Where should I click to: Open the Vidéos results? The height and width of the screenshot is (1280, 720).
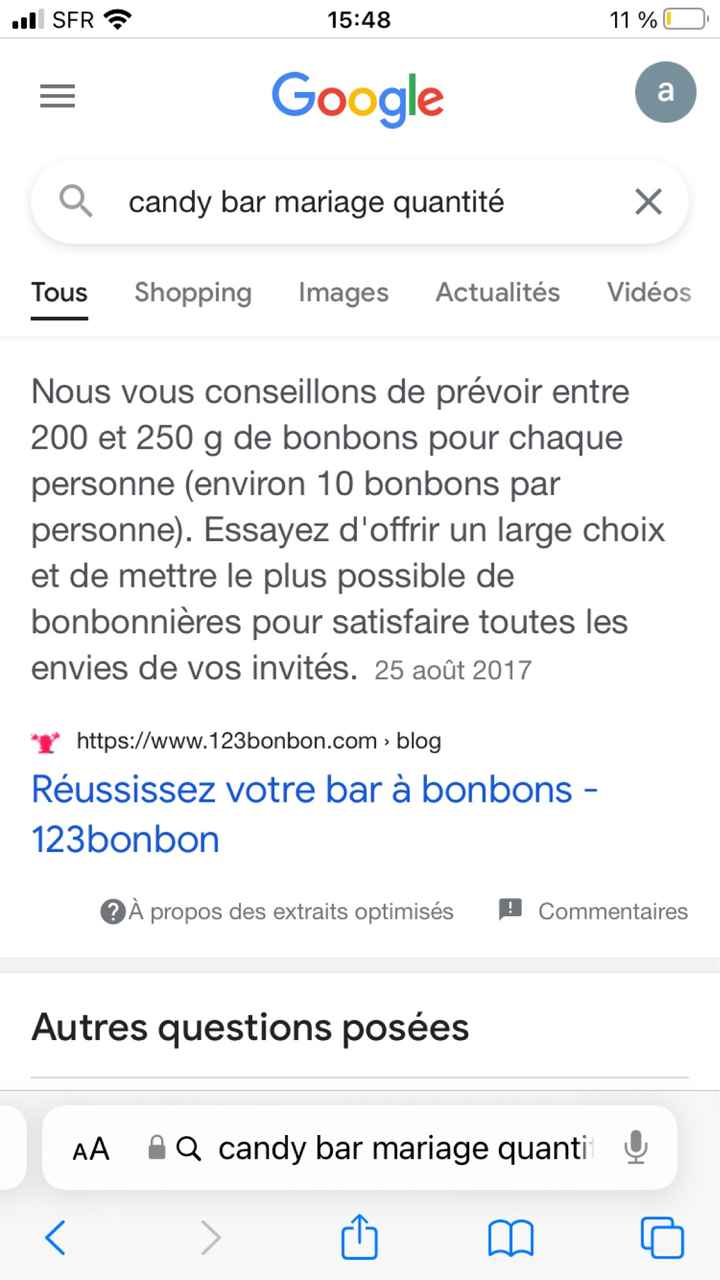click(648, 292)
